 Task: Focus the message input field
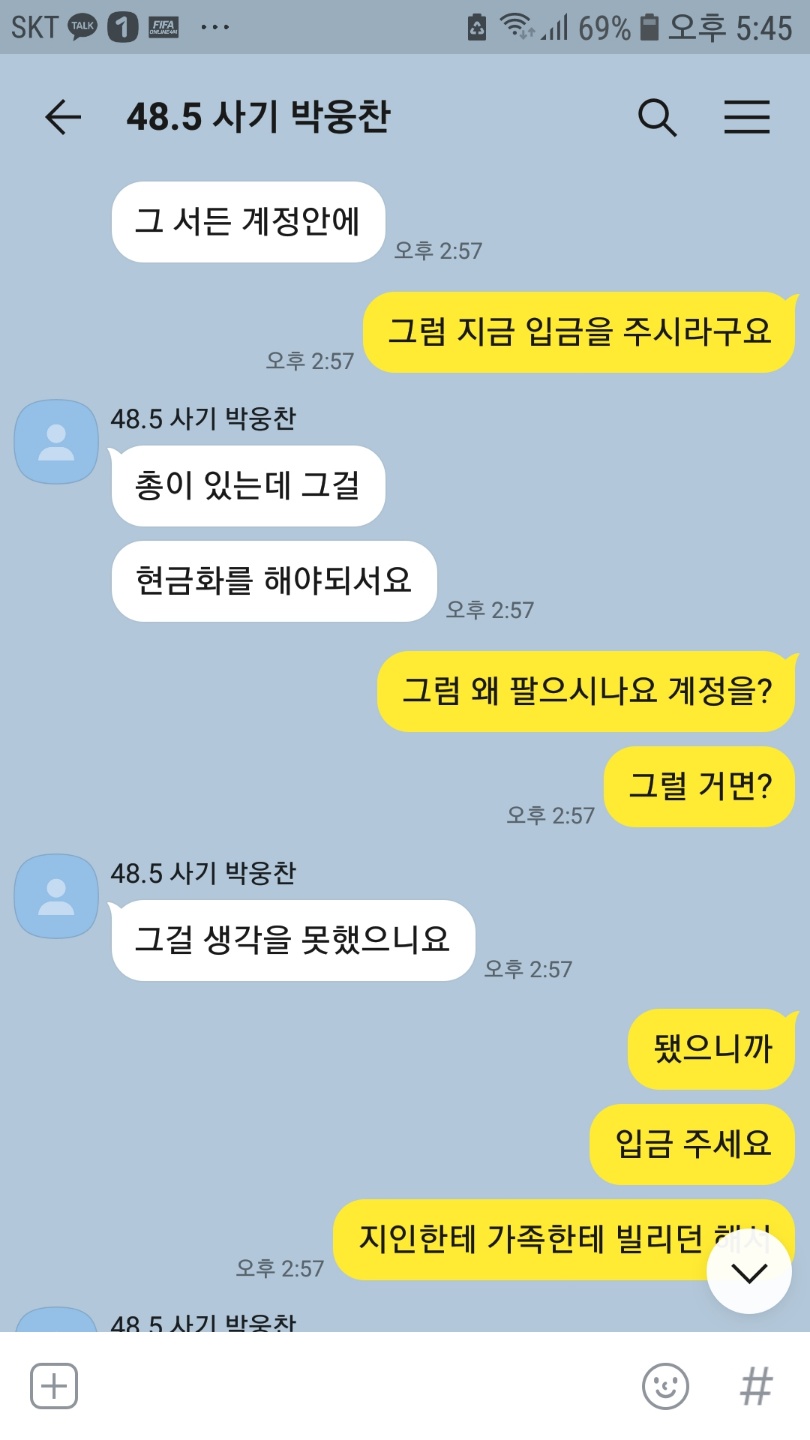(x=350, y=1386)
